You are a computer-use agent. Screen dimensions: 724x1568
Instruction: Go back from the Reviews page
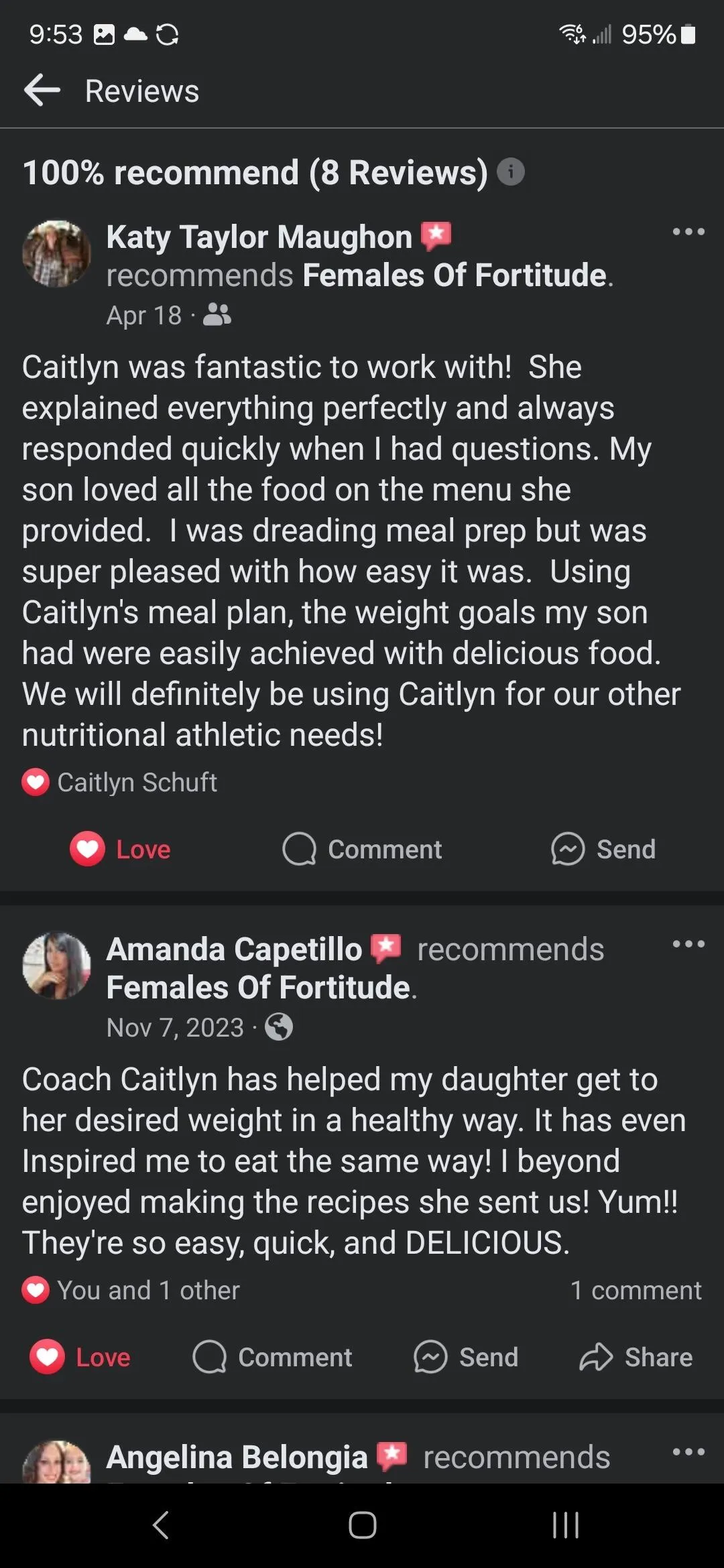tap(42, 90)
